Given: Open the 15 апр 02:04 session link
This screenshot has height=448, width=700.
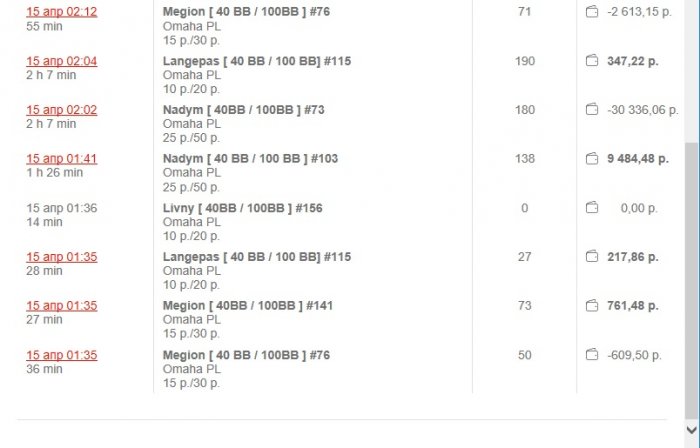Looking at the screenshot, I should (61, 61).
